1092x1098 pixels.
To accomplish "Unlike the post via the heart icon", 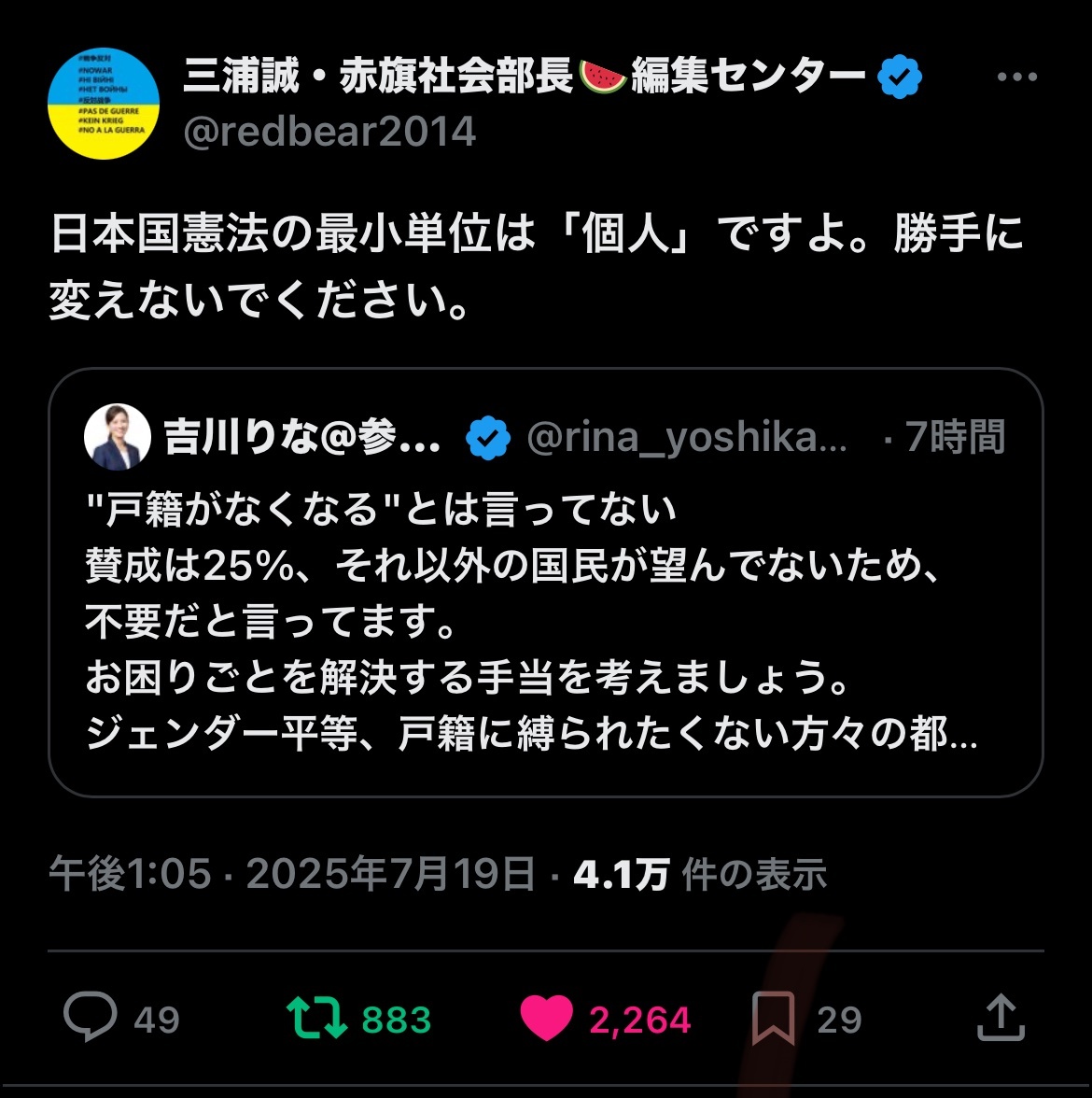I will tap(547, 1018).
